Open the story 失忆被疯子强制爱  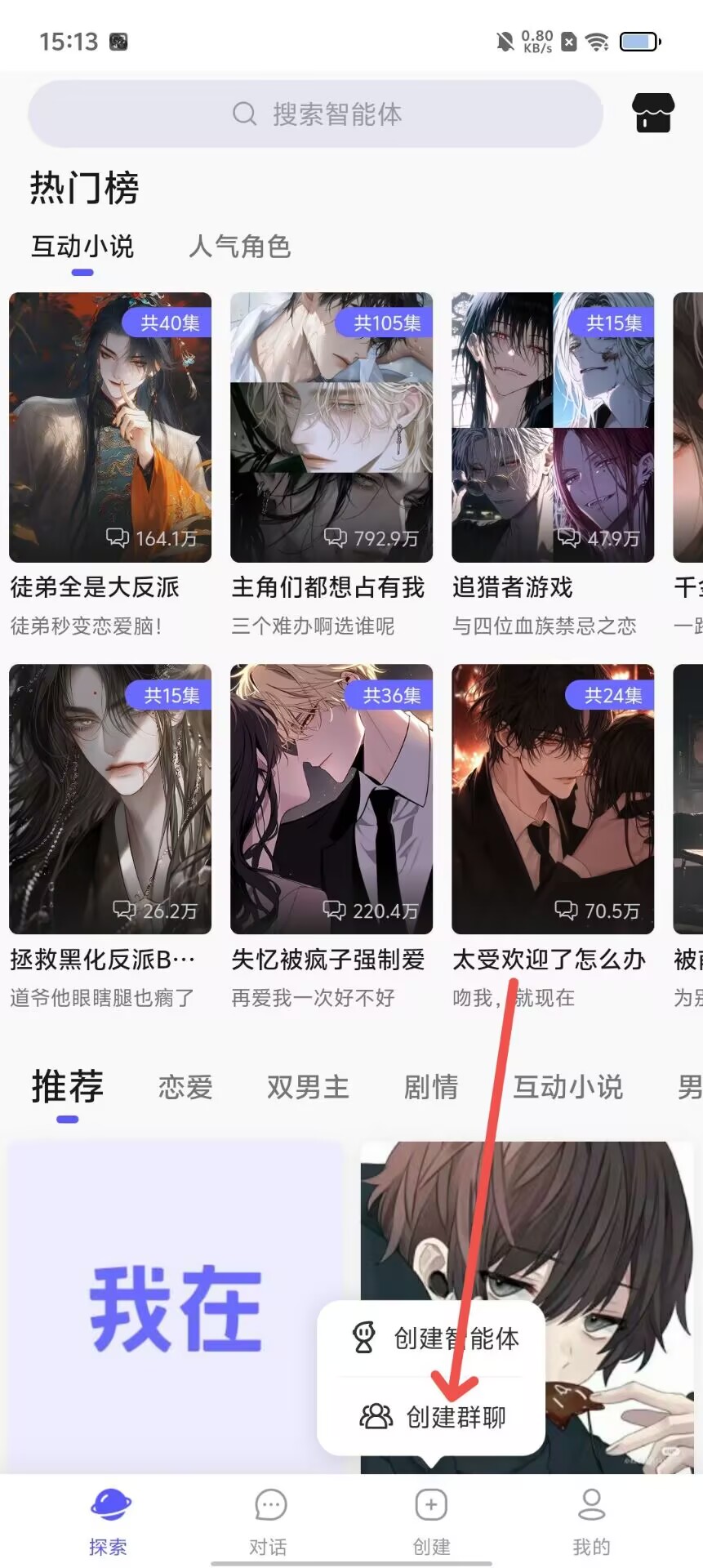[331, 799]
